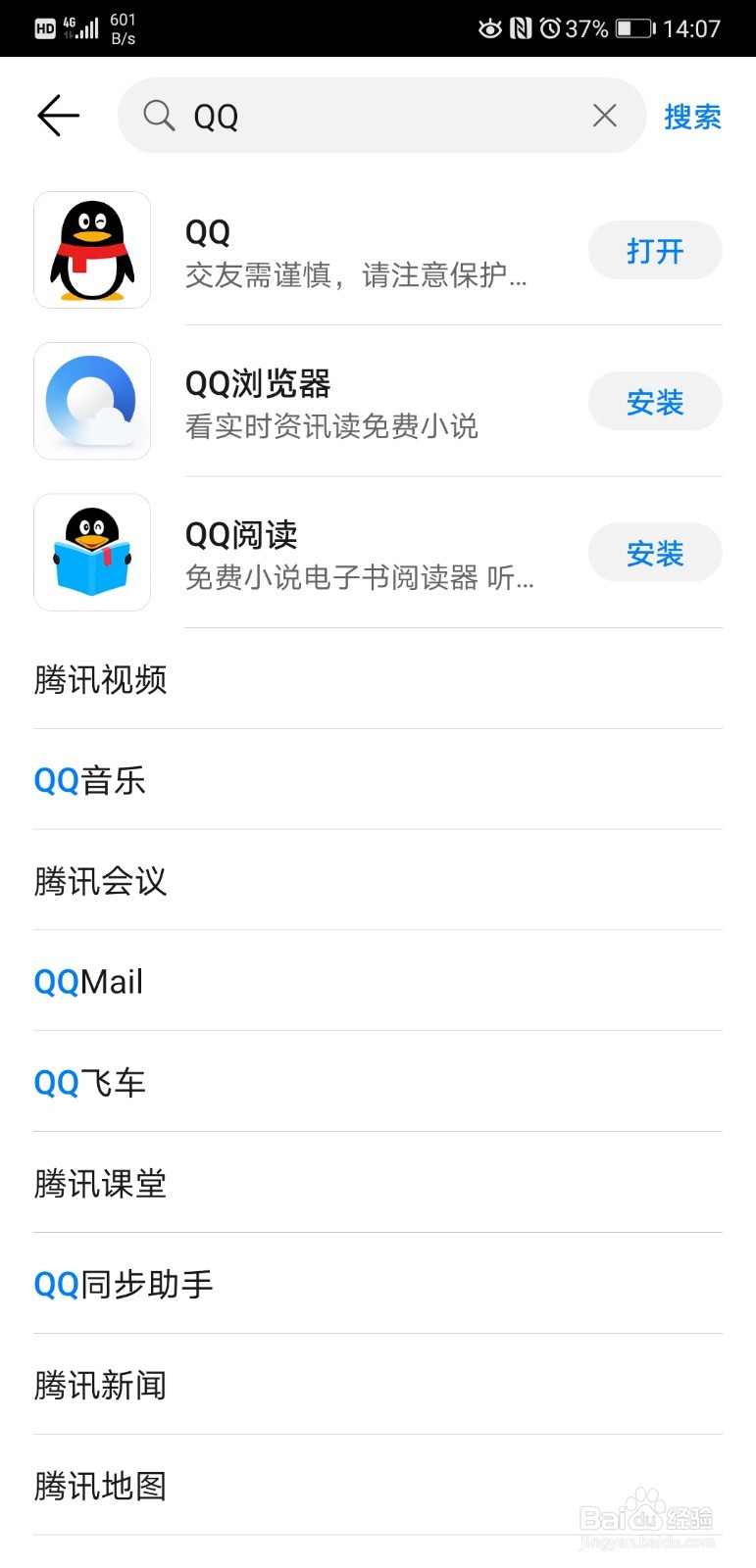Viewport: 756px width, 1568px height.
Task: Tap the NFC icon in the status bar
Action: (518, 27)
